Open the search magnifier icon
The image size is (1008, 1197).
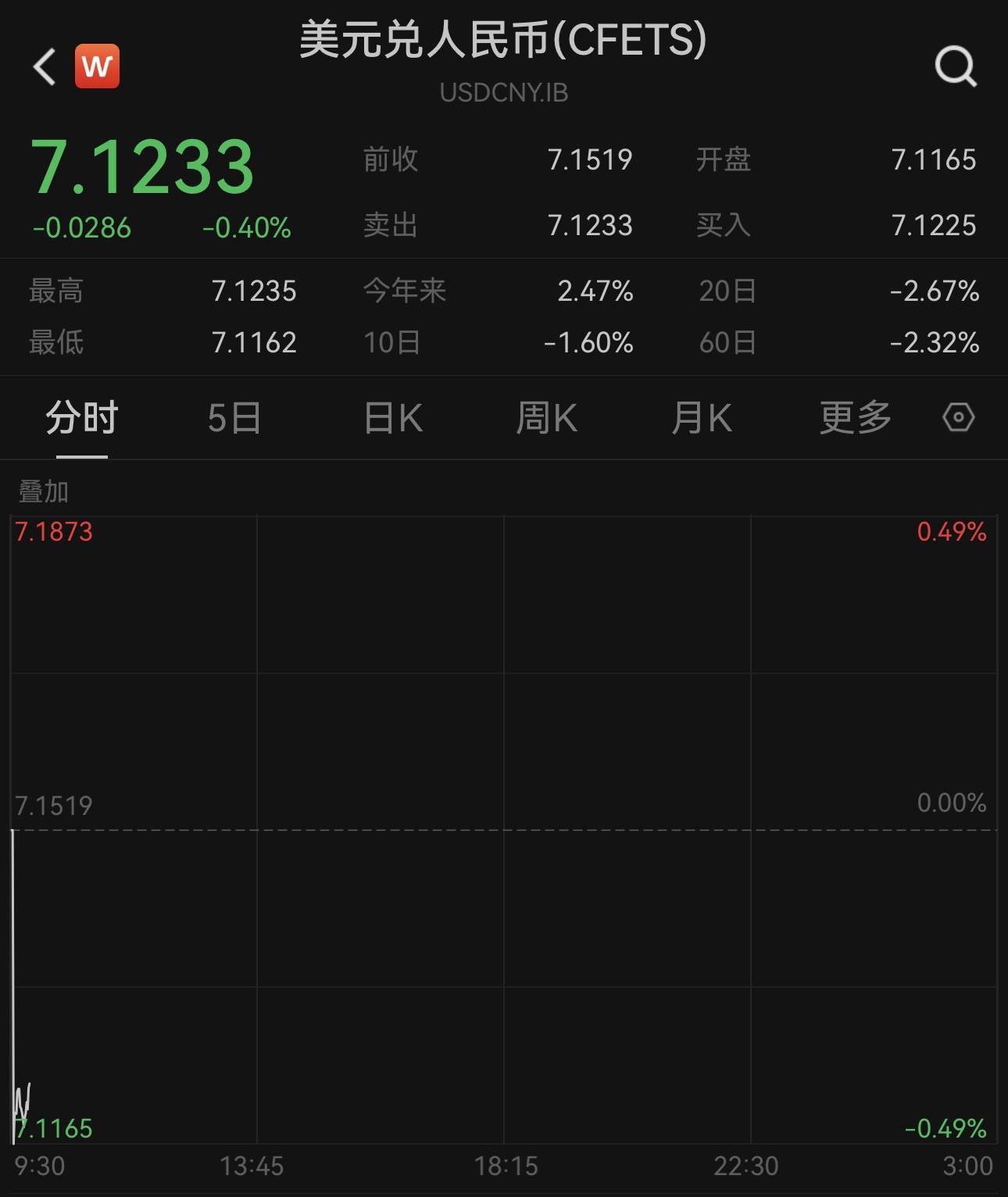click(x=956, y=66)
